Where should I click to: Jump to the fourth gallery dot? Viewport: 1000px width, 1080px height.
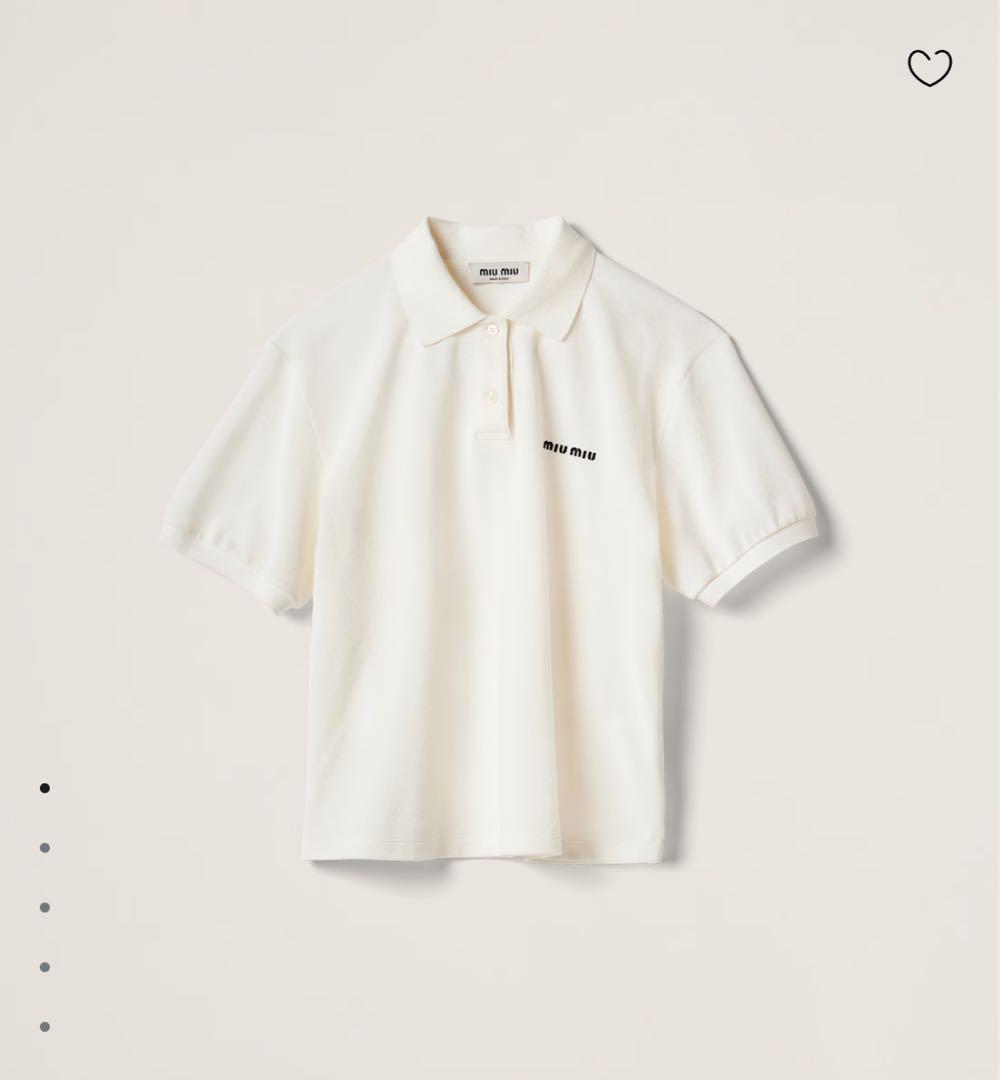(x=43, y=966)
